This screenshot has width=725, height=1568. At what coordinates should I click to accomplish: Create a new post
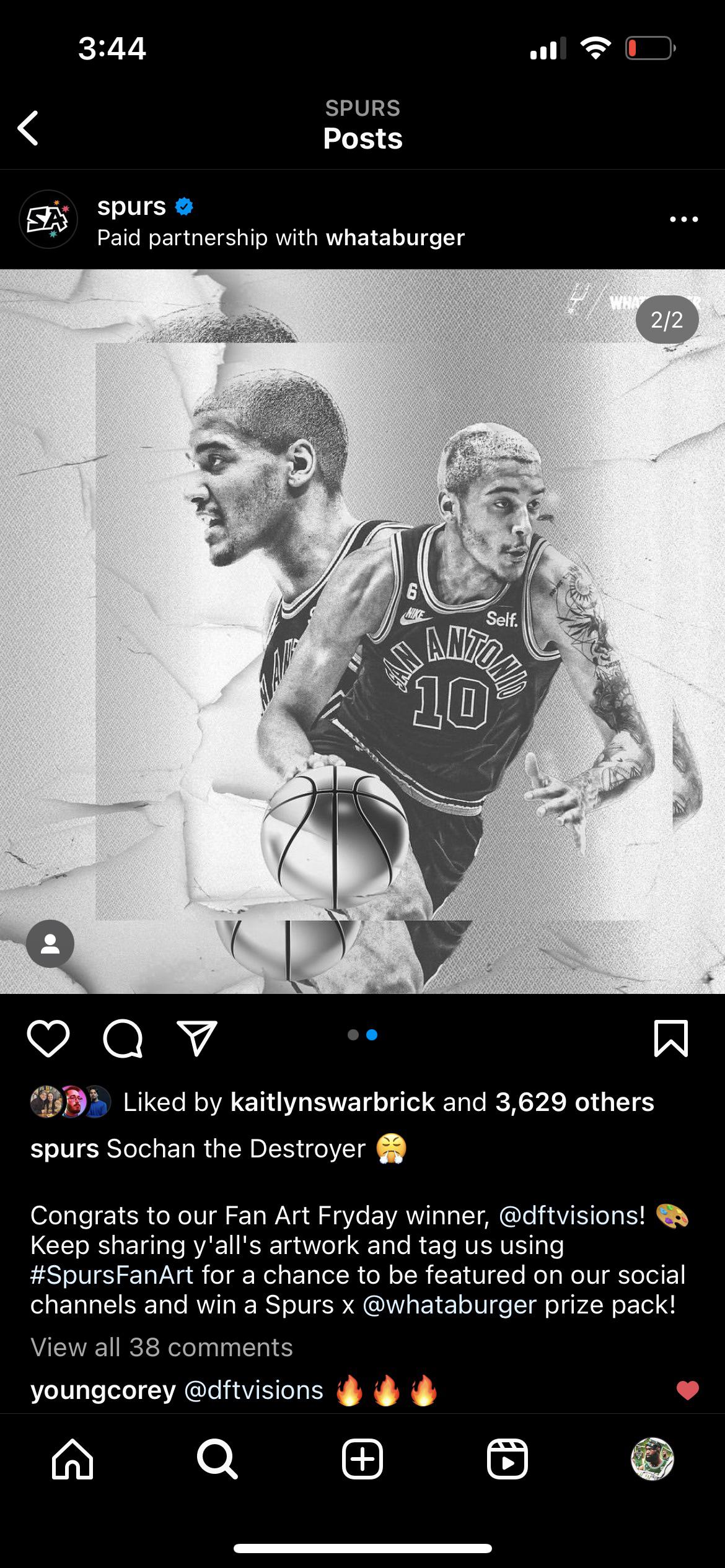(x=362, y=1459)
